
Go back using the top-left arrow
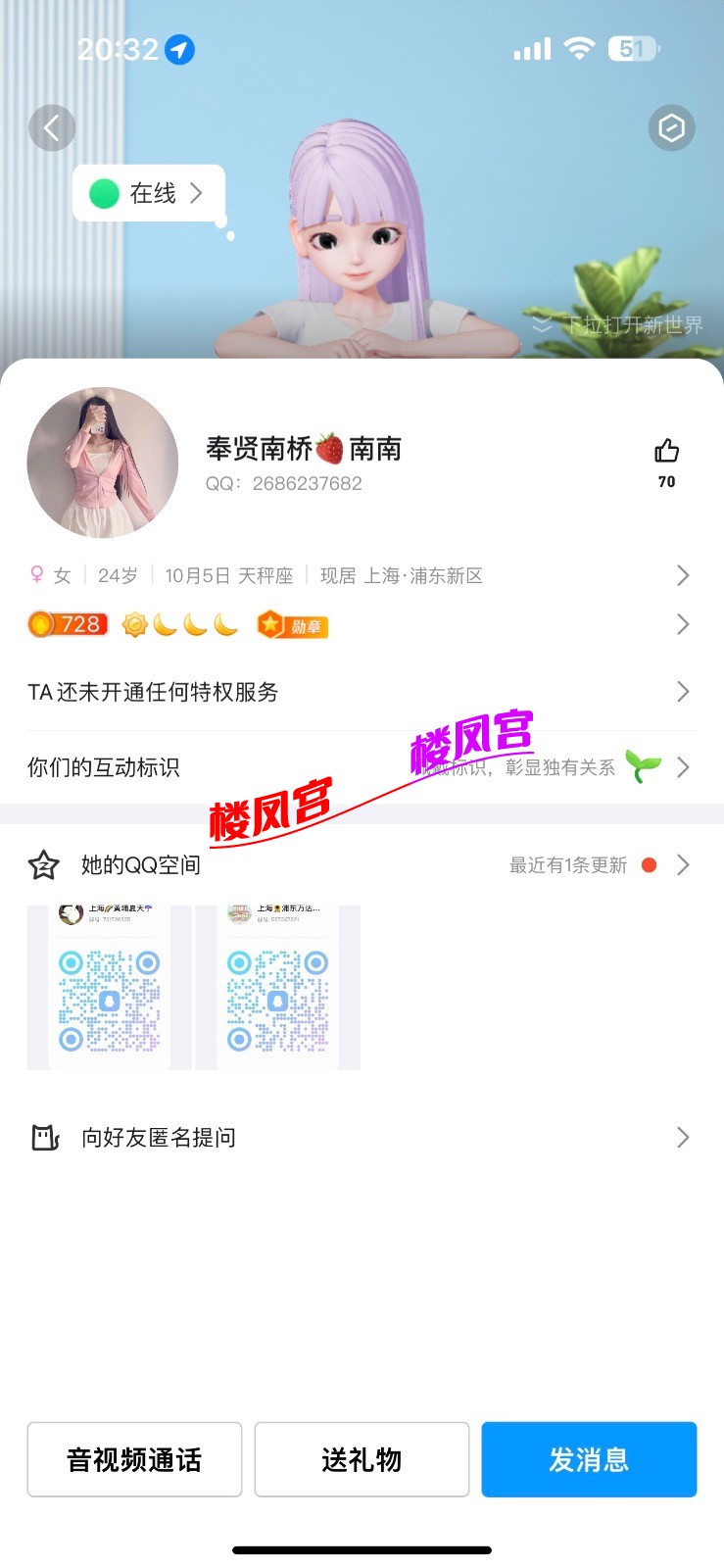click(52, 127)
